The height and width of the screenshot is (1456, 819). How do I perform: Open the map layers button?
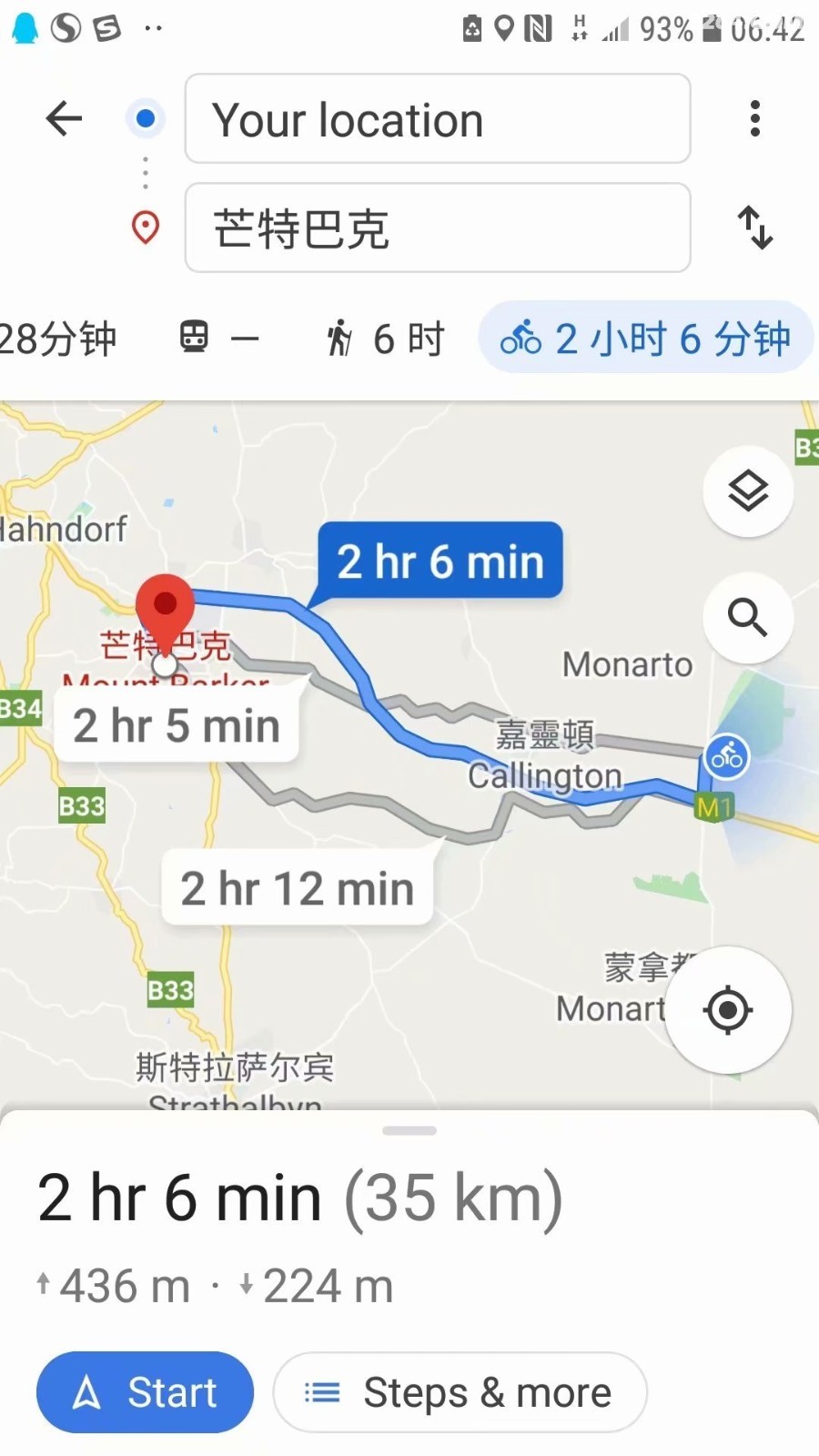coord(748,491)
